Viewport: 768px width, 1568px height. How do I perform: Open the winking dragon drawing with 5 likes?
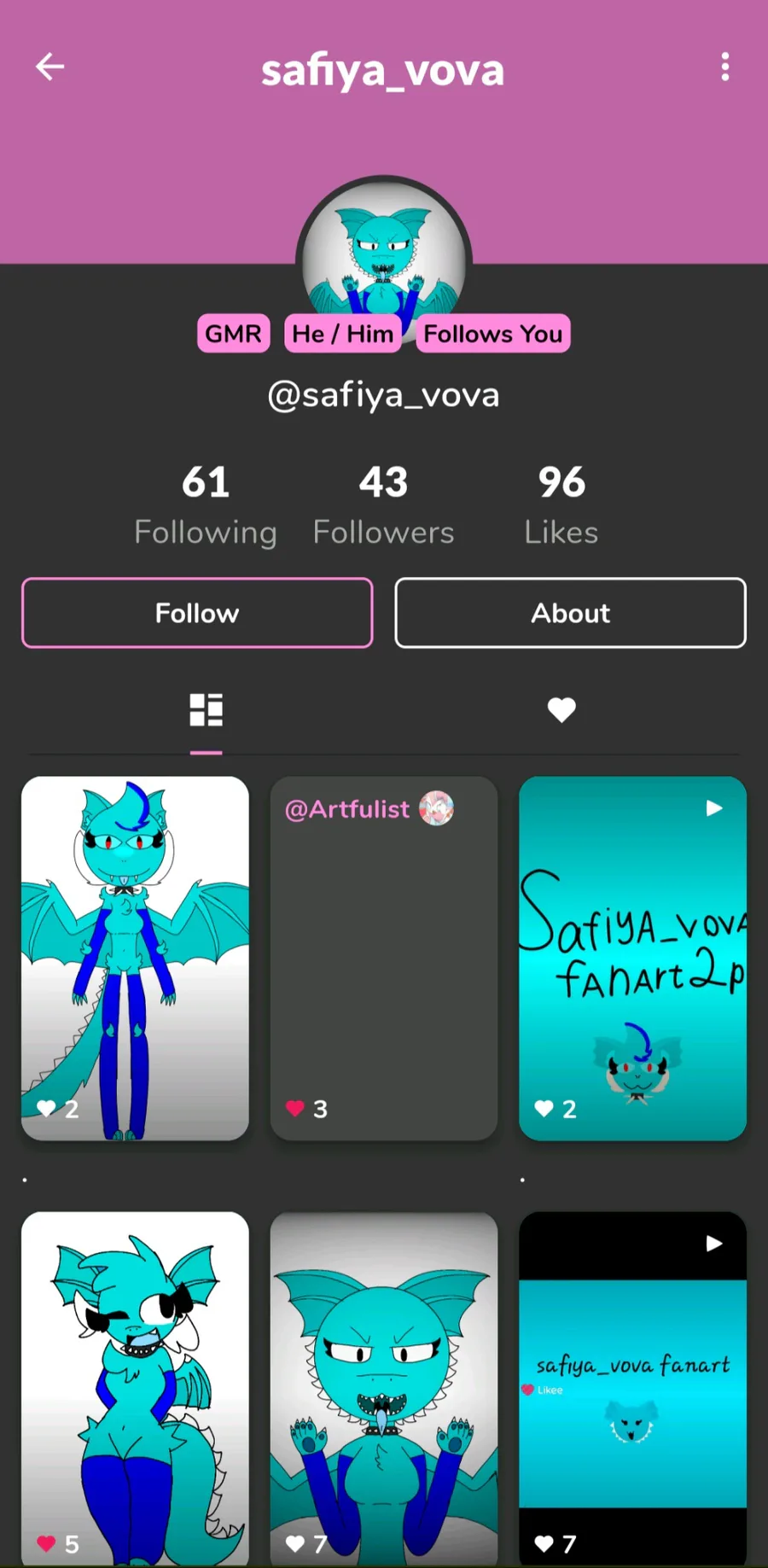click(135, 1390)
